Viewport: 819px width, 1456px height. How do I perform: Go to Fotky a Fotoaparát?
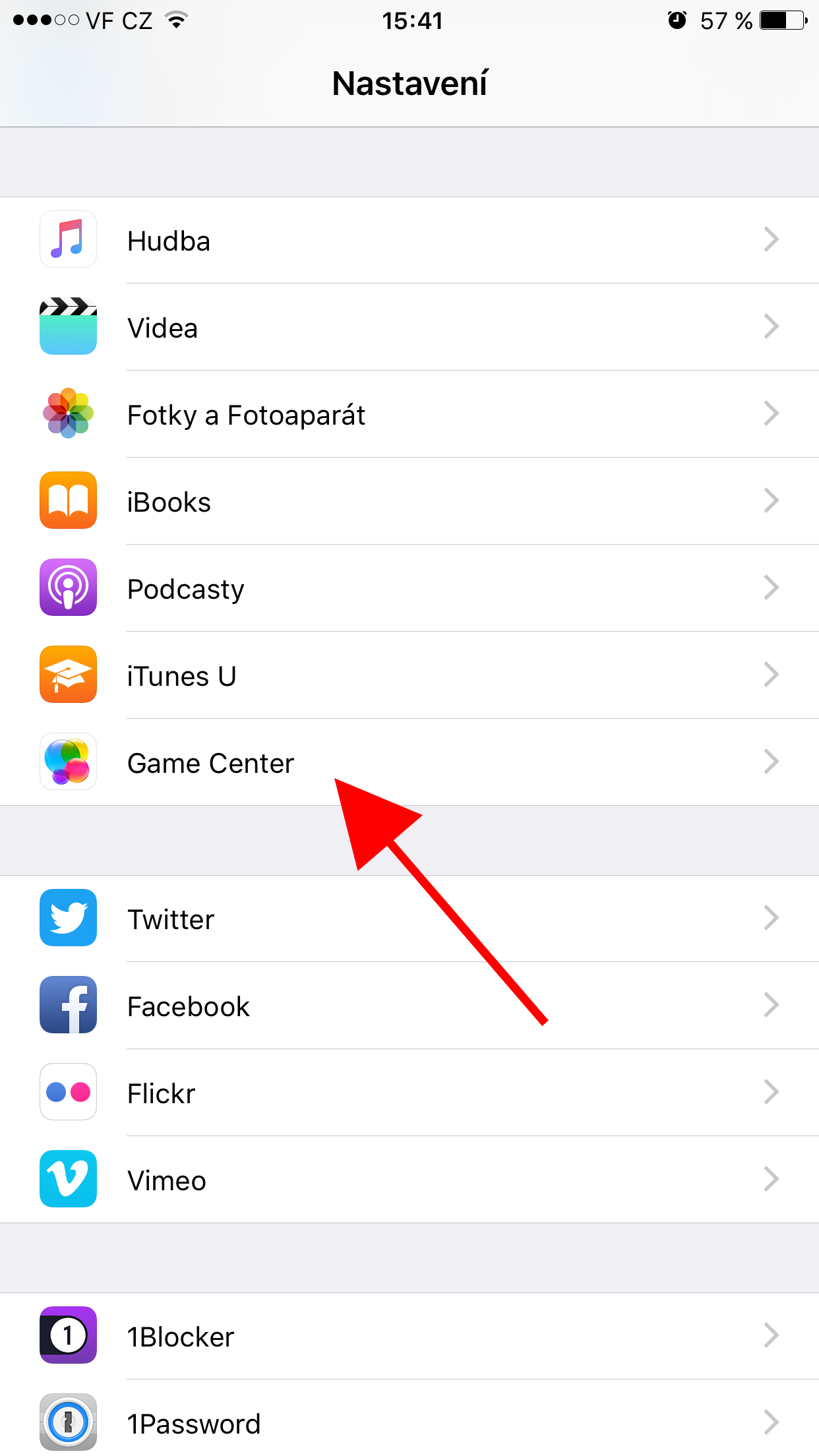coord(409,415)
